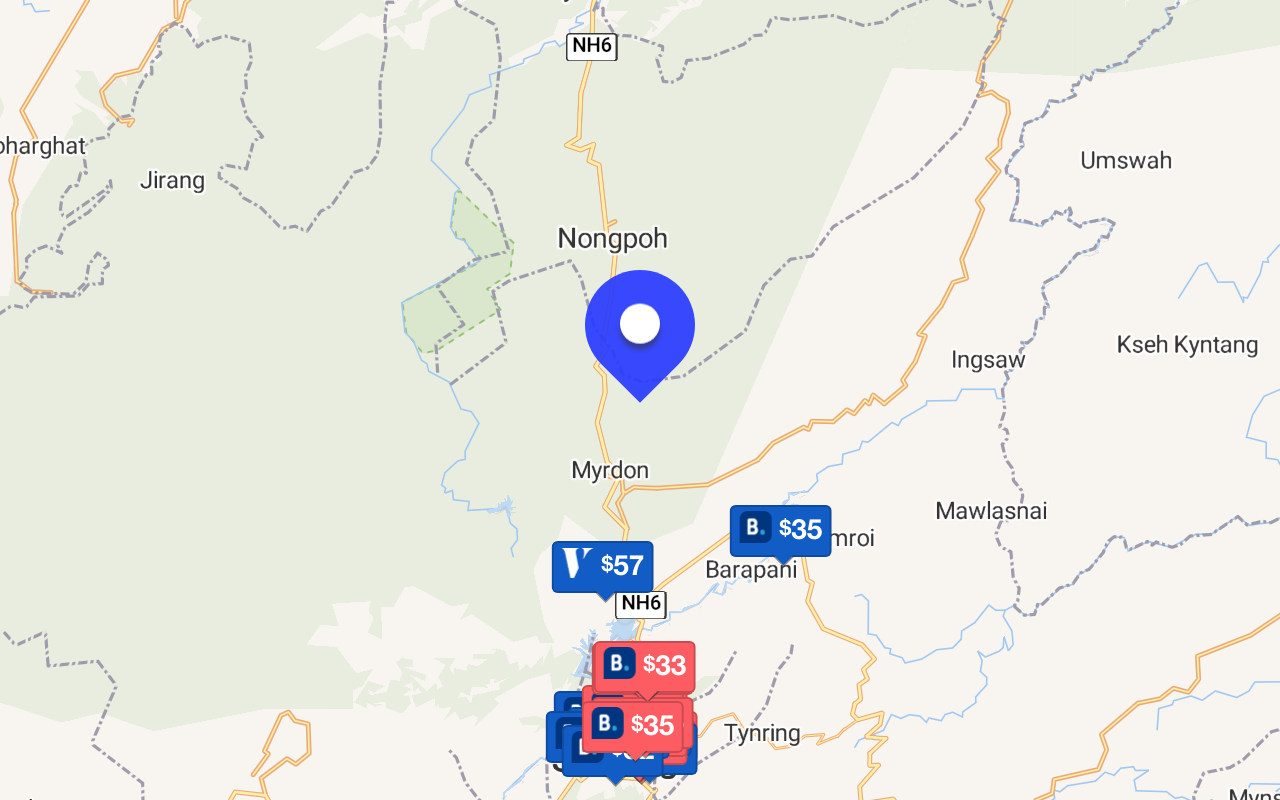The width and height of the screenshot is (1280, 800).
Task: Open the red $35 price marker
Action: pos(634,724)
